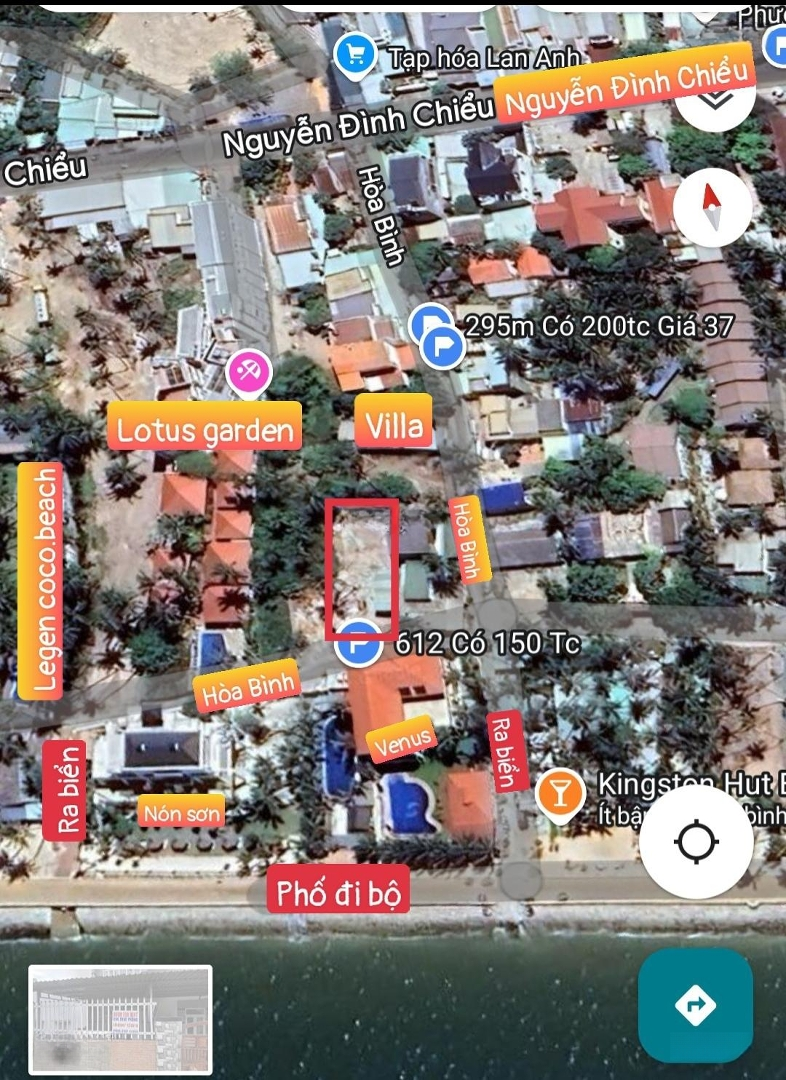The height and width of the screenshot is (1080, 786).
Task: Open the map layers button
Action: (714, 98)
